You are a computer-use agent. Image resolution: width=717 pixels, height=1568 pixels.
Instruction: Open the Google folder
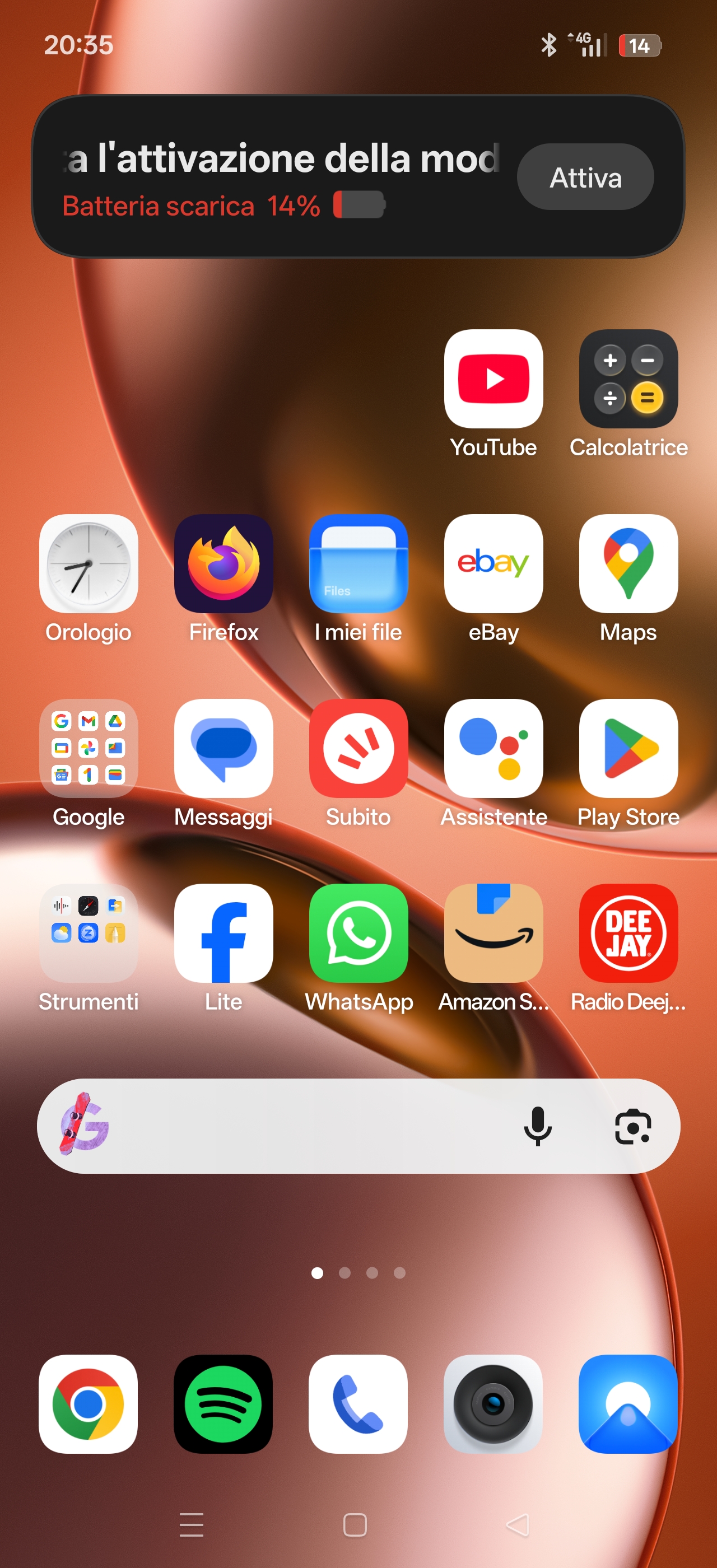[89, 748]
